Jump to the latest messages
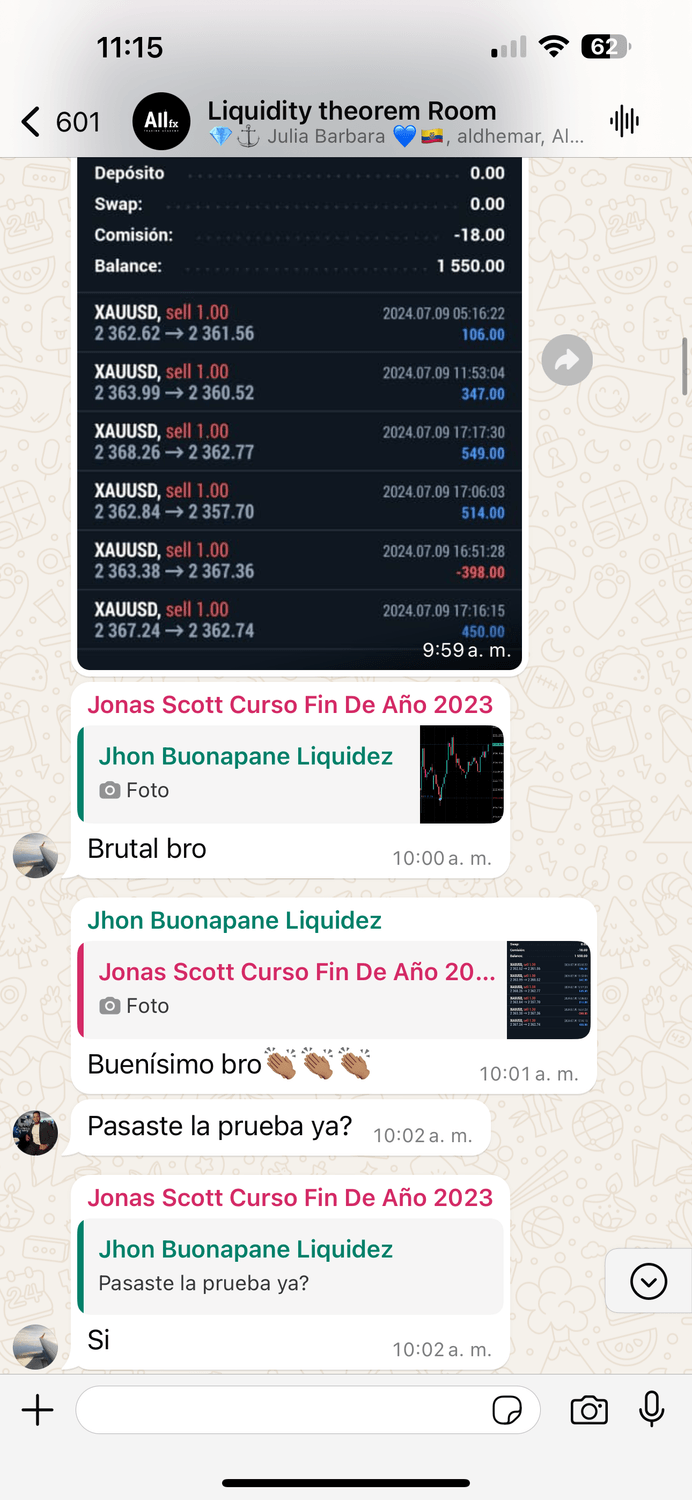The height and width of the screenshot is (1500, 692). [x=648, y=1281]
